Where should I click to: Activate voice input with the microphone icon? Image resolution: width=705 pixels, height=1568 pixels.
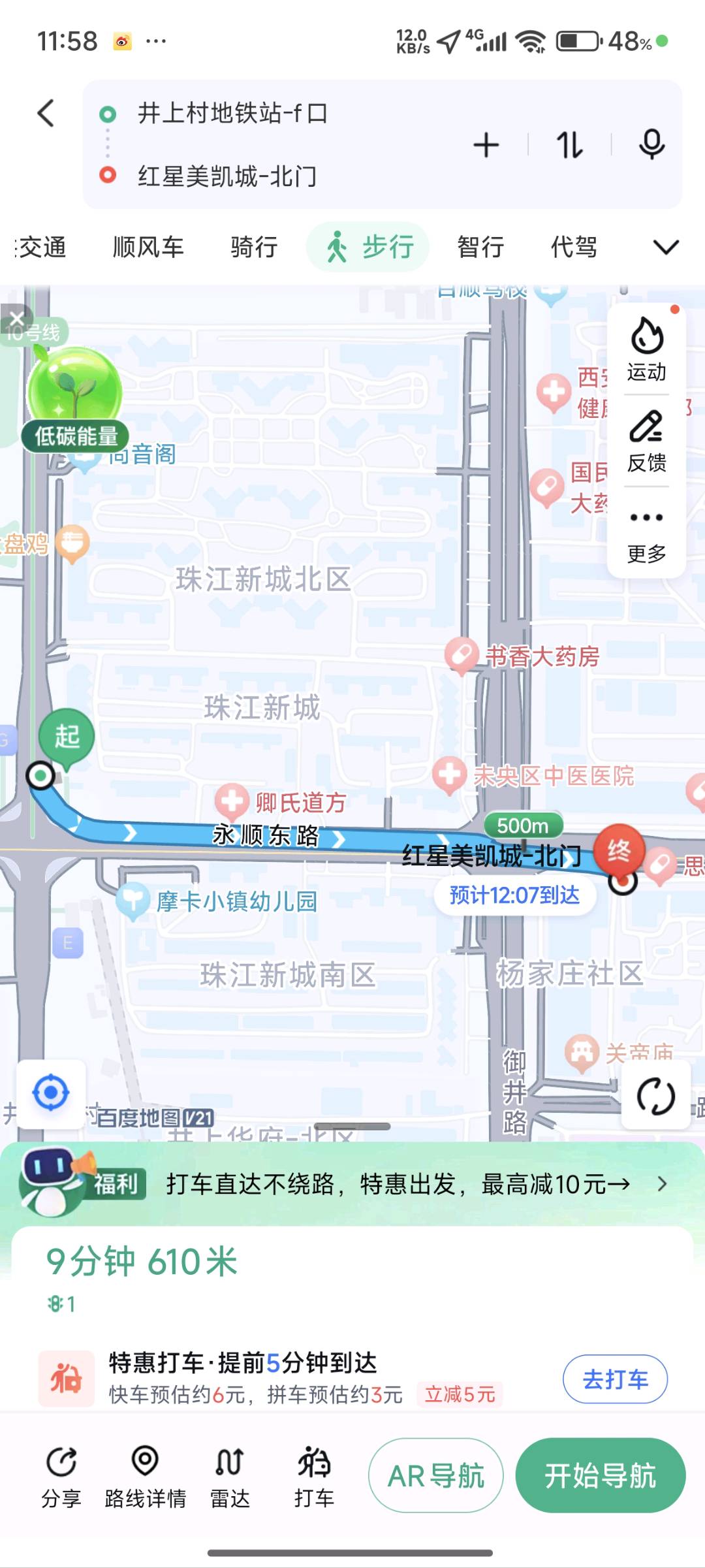[x=651, y=145]
